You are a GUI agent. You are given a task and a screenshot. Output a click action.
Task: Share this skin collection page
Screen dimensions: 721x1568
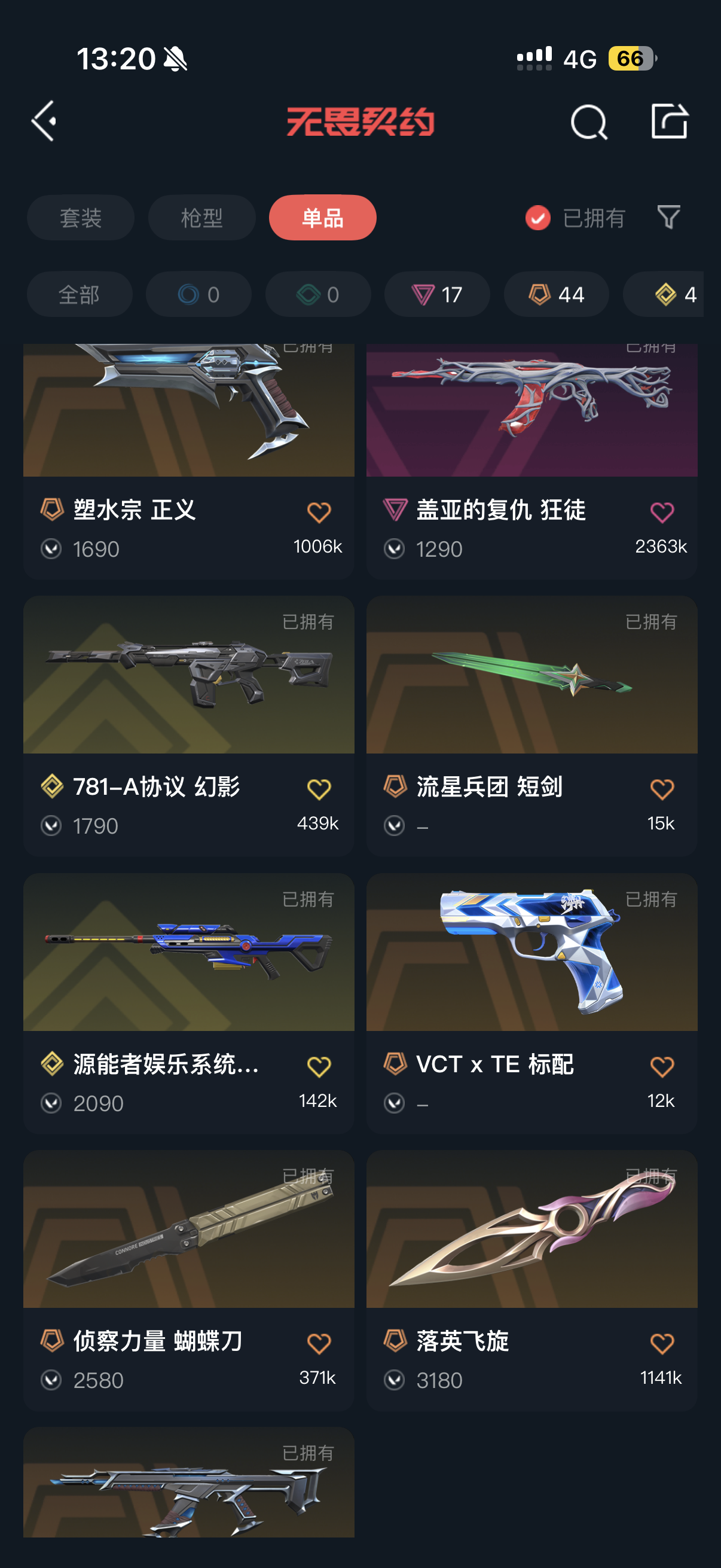(668, 121)
